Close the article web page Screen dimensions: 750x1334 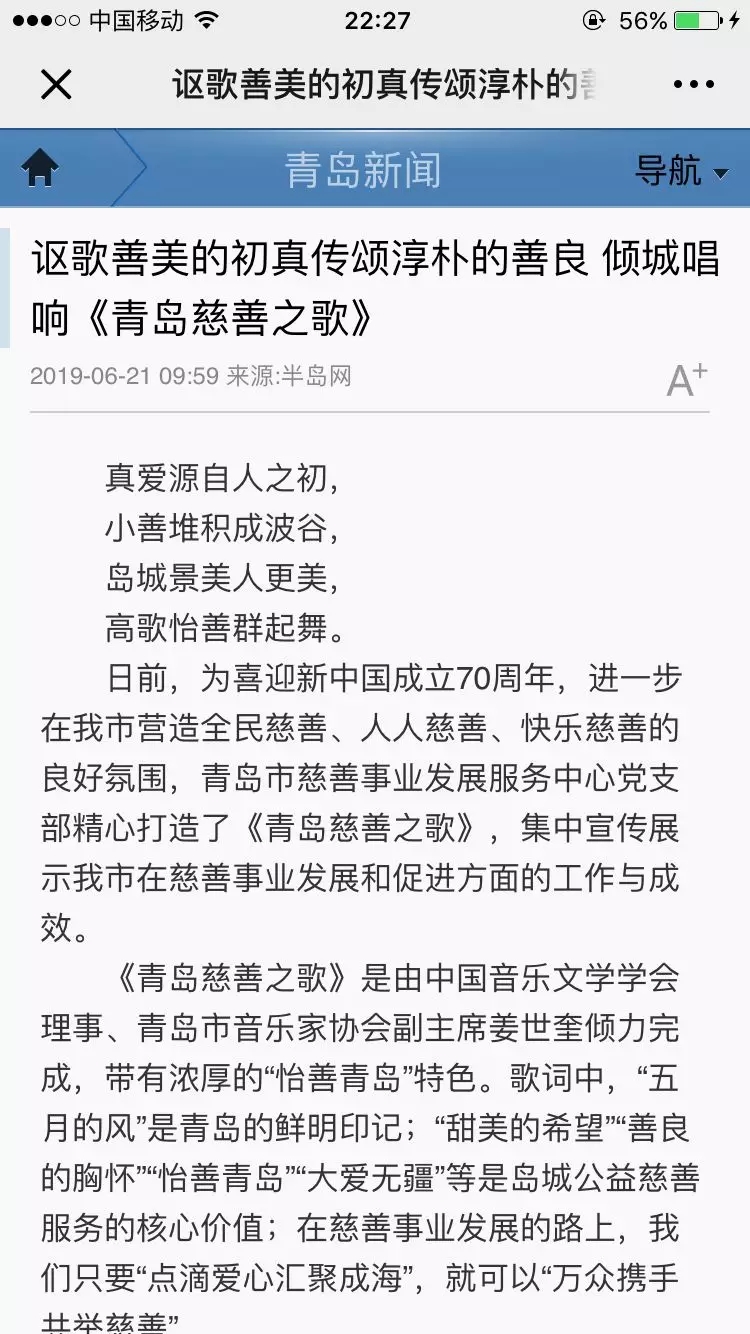pyautogui.click(x=56, y=85)
